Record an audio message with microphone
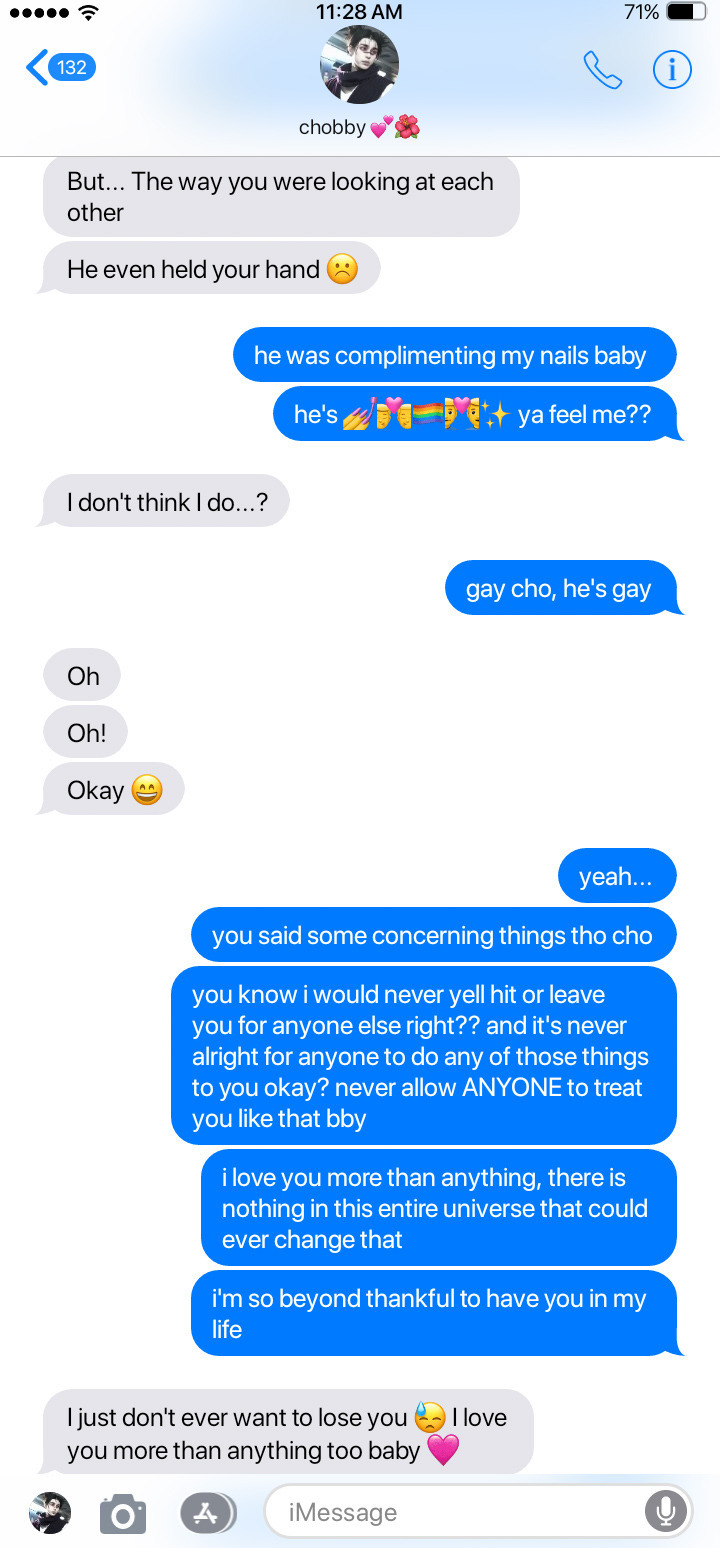Viewport: 720px width, 1548px height. [x=665, y=1512]
